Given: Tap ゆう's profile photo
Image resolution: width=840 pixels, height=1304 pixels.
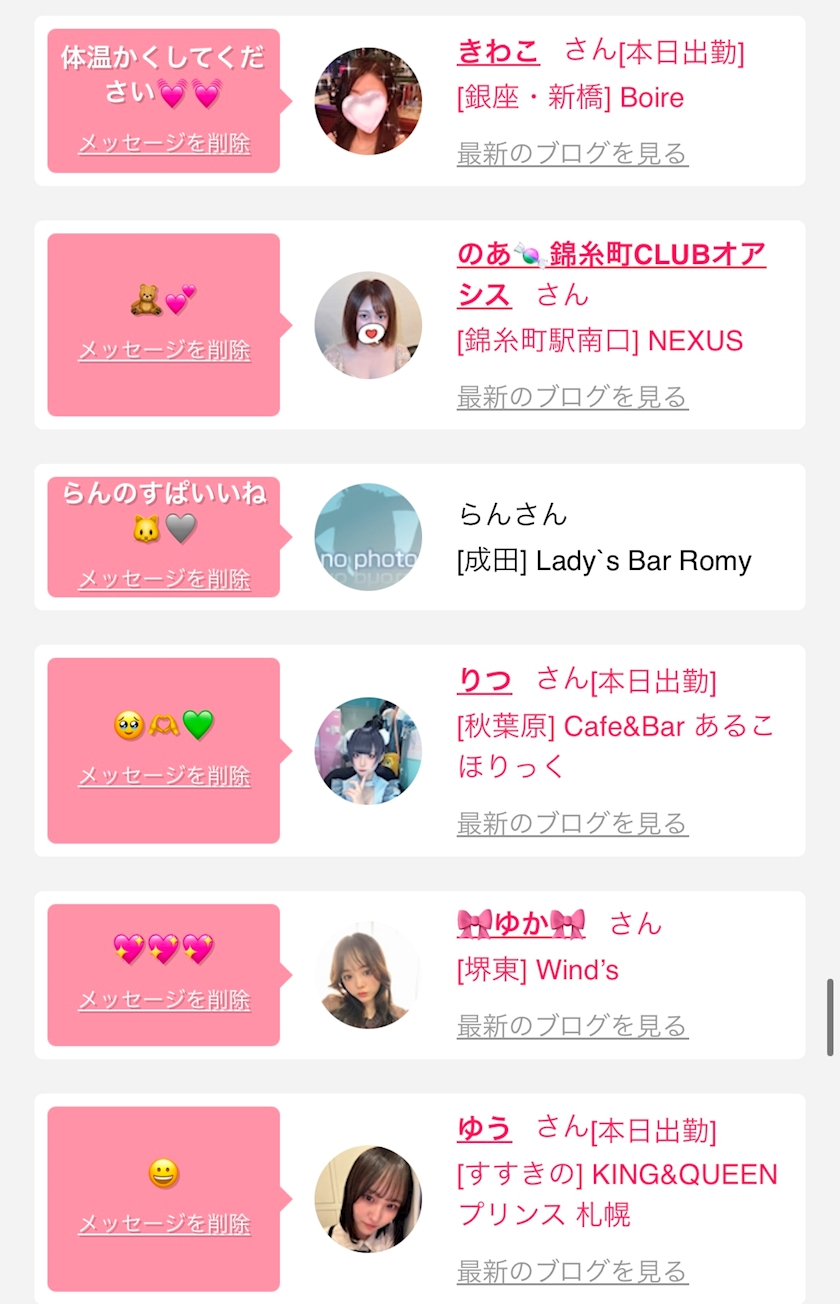Looking at the screenshot, I should 368,1199.
